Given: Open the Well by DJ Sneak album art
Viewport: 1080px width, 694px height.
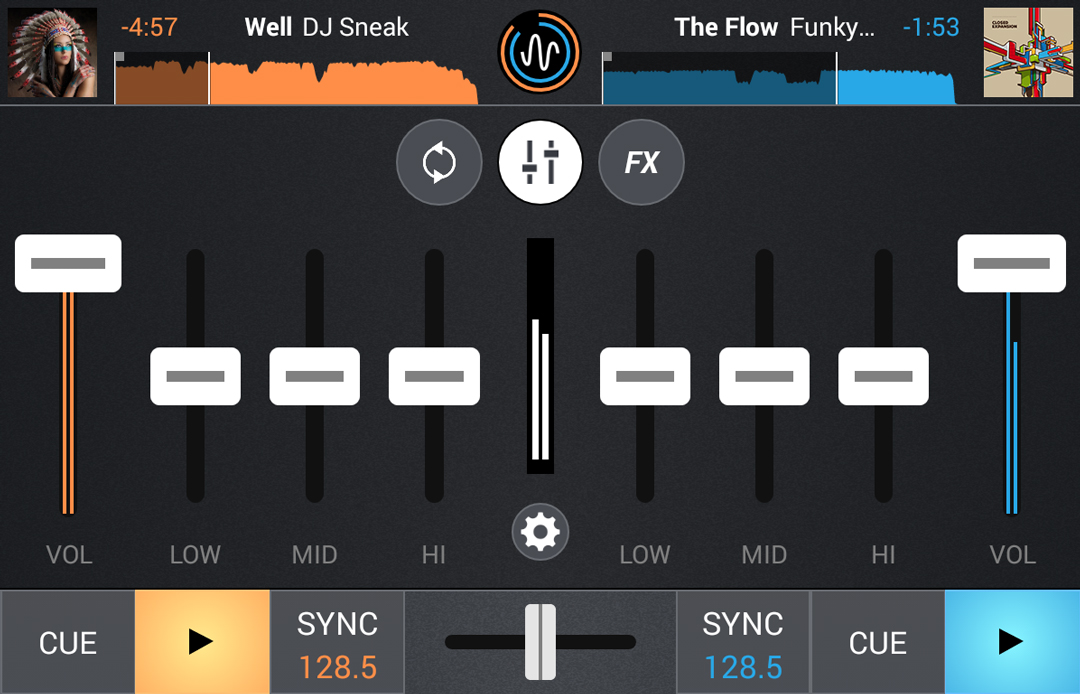Looking at the screenshot, I should coord(53,52).
